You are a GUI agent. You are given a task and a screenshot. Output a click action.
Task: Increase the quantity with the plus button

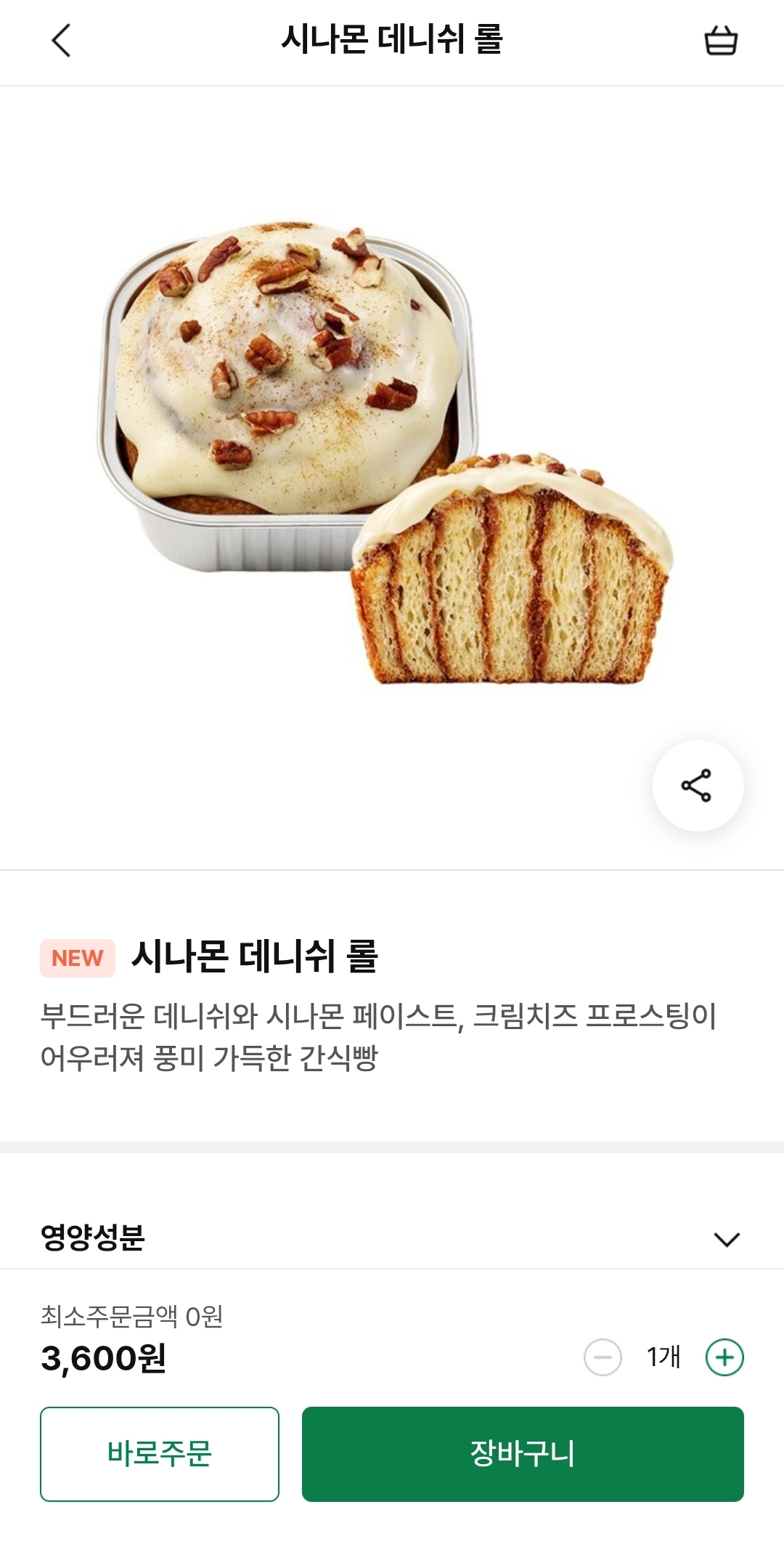click(x=724, y=1357)
